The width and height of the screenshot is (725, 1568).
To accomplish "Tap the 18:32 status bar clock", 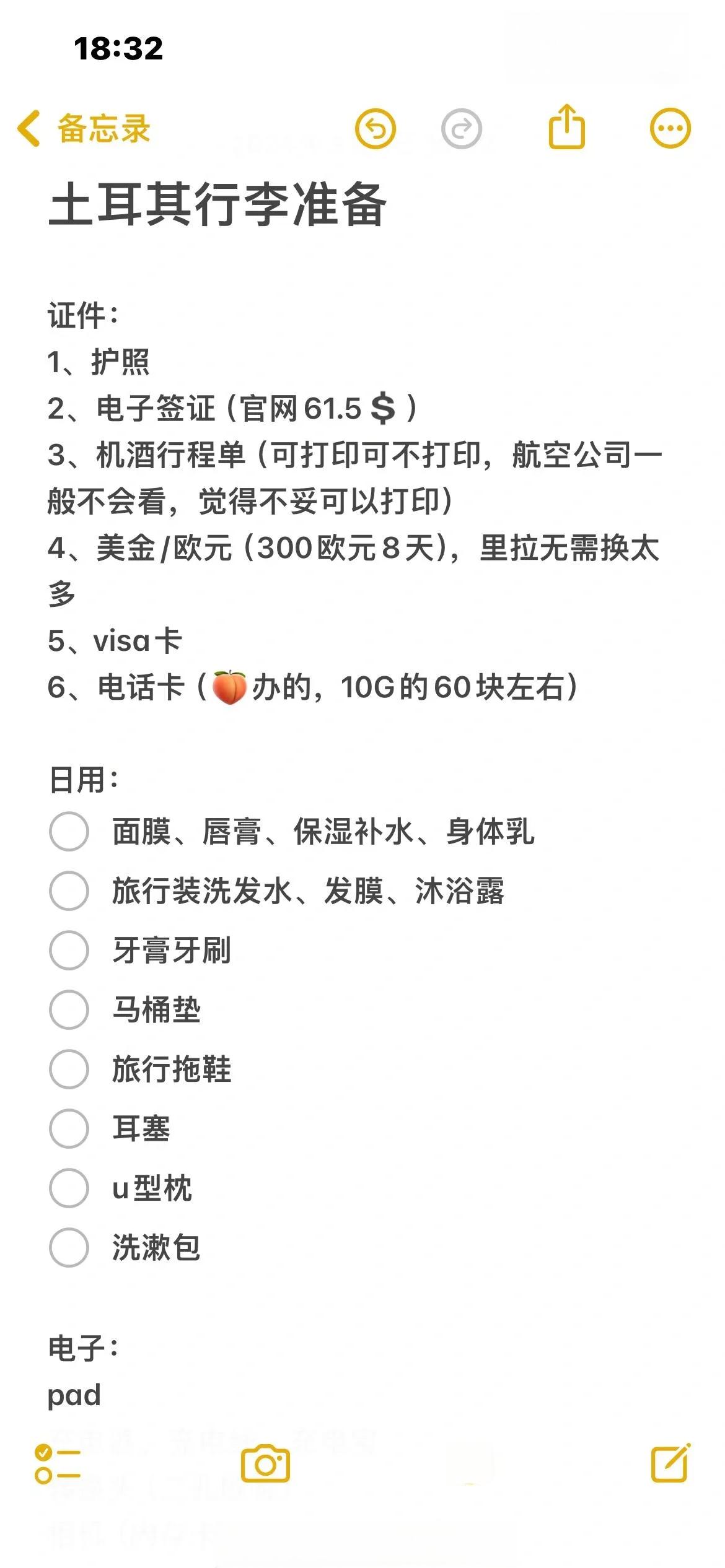I will [x=118, y=48].
